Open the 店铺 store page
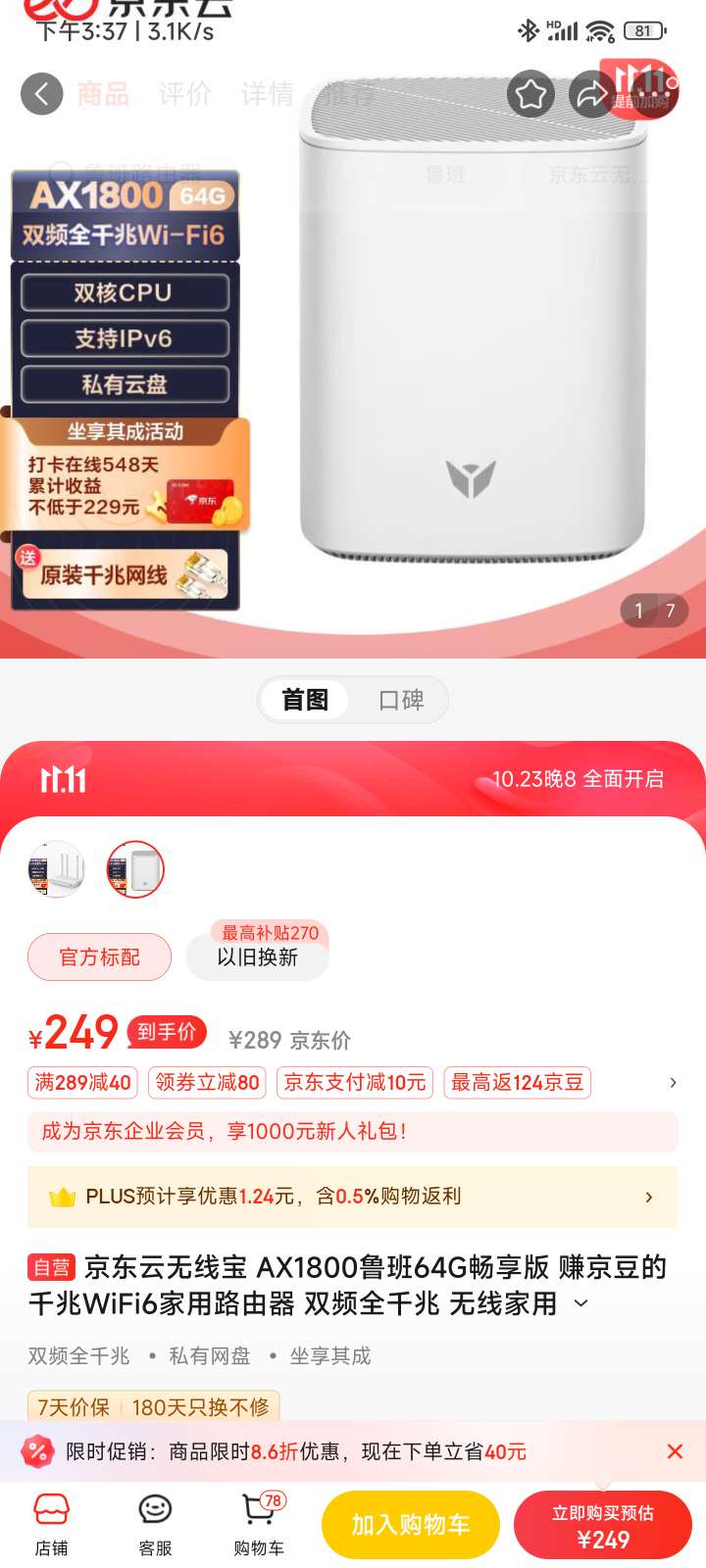Screen dimensions: 706x1568 pyautogui.click(x=51, y=1525)
